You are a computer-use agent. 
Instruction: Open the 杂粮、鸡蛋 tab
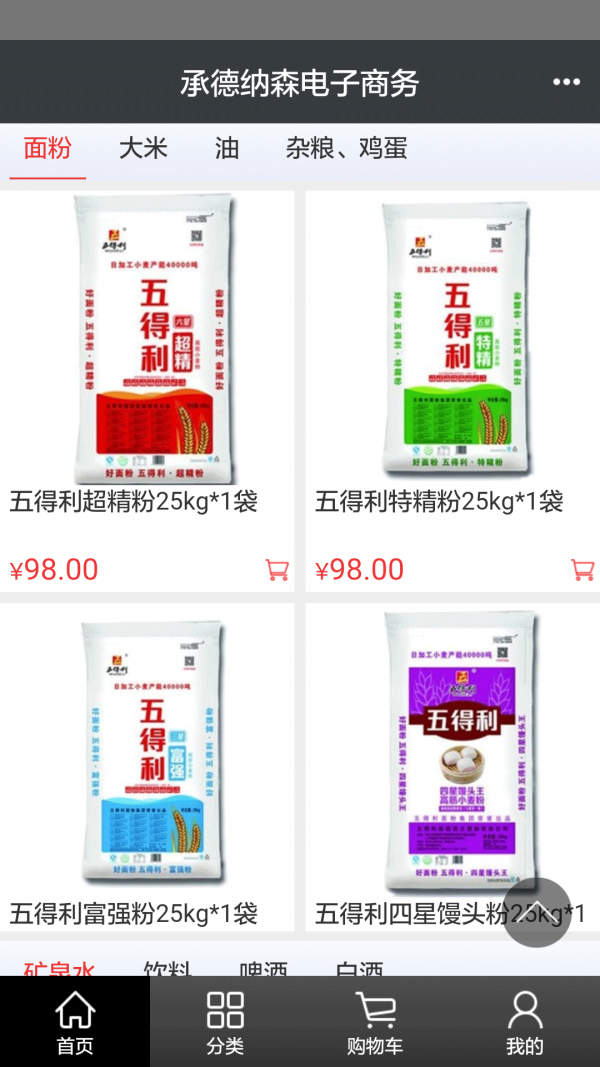[x=346, y=149]
